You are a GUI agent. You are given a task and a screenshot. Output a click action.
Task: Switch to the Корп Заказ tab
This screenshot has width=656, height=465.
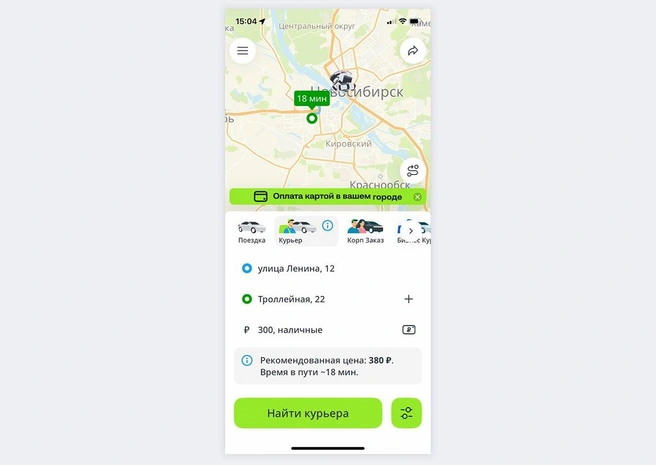[365, 232]
